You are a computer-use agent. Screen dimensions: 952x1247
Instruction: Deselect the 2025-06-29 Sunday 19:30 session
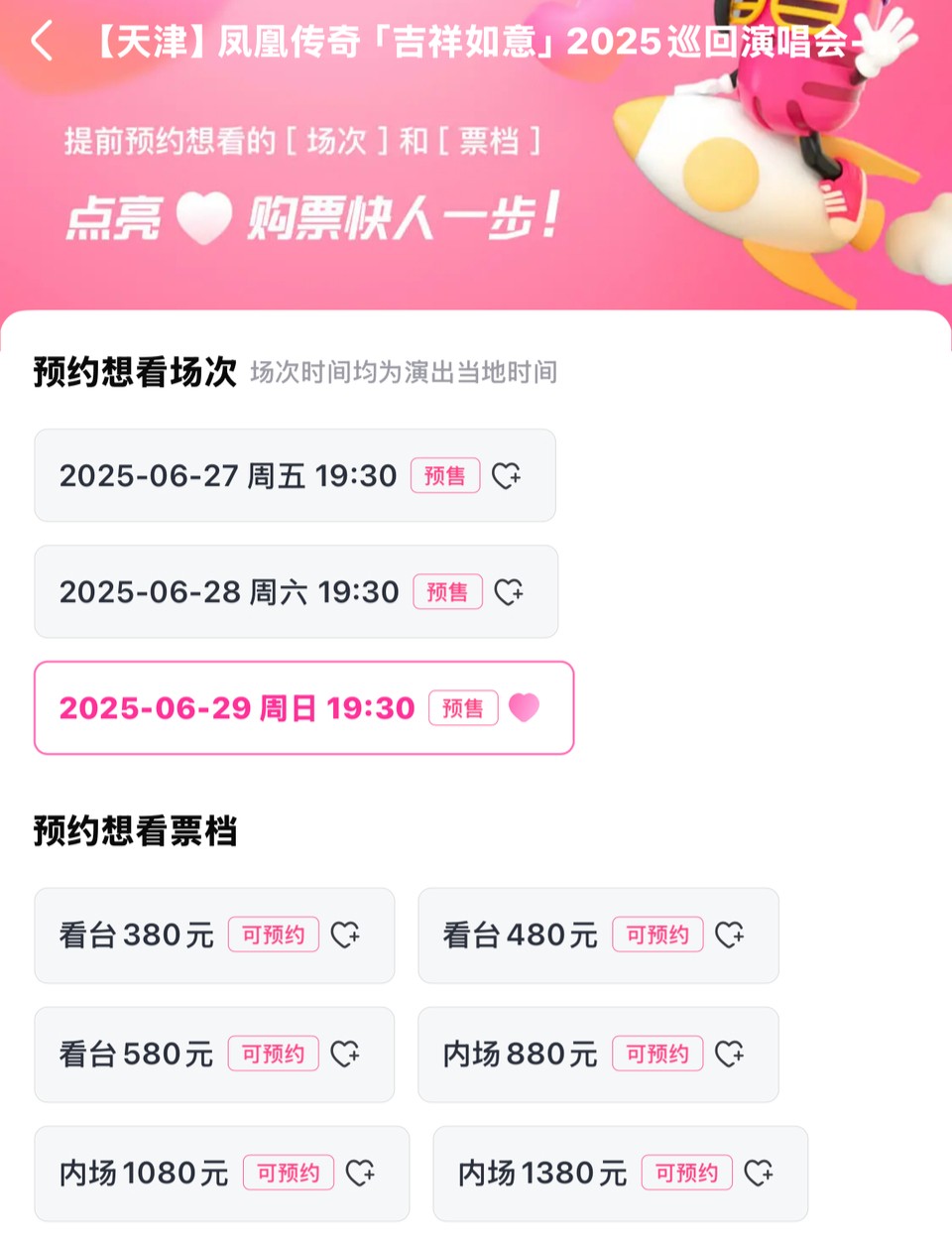click(303, 707)
